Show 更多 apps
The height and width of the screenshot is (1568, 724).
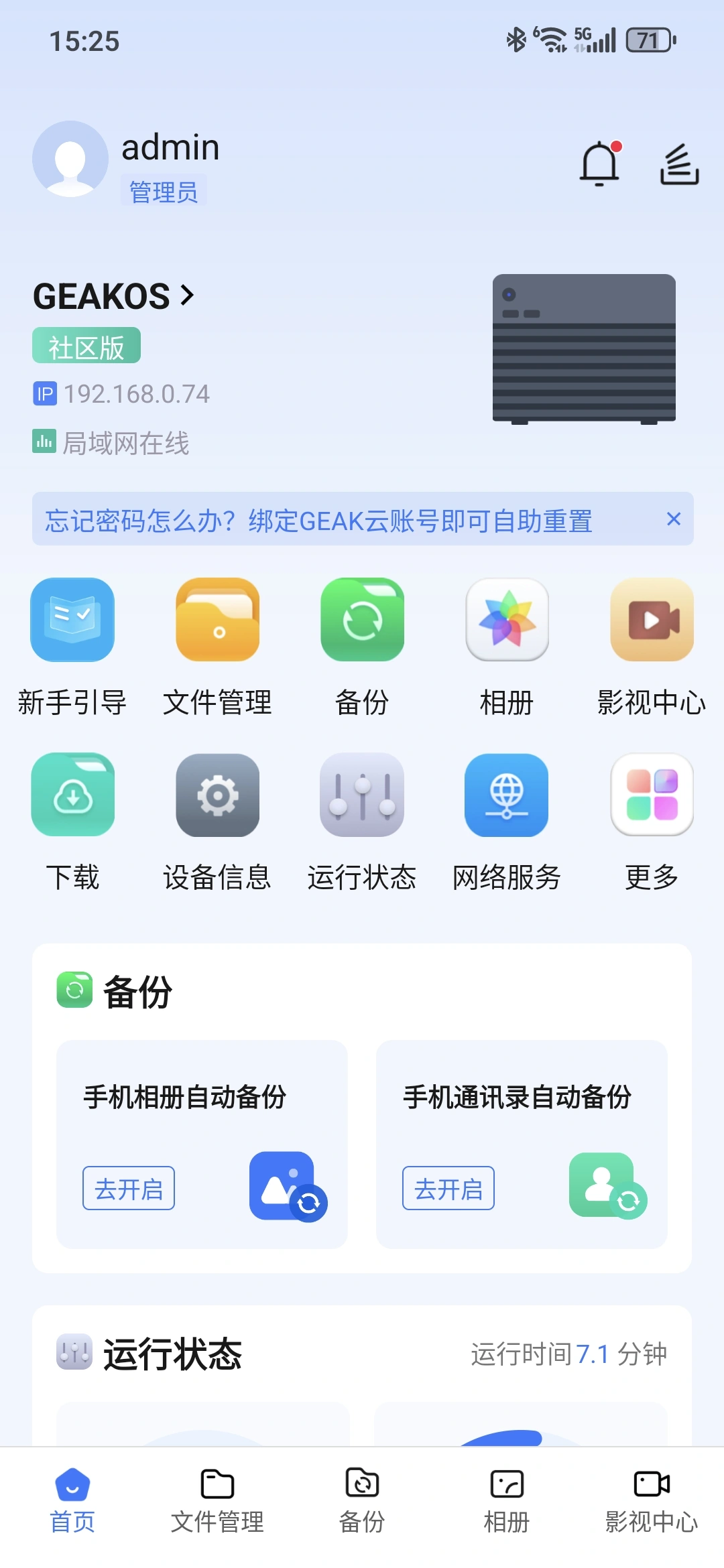pos(652,795)
